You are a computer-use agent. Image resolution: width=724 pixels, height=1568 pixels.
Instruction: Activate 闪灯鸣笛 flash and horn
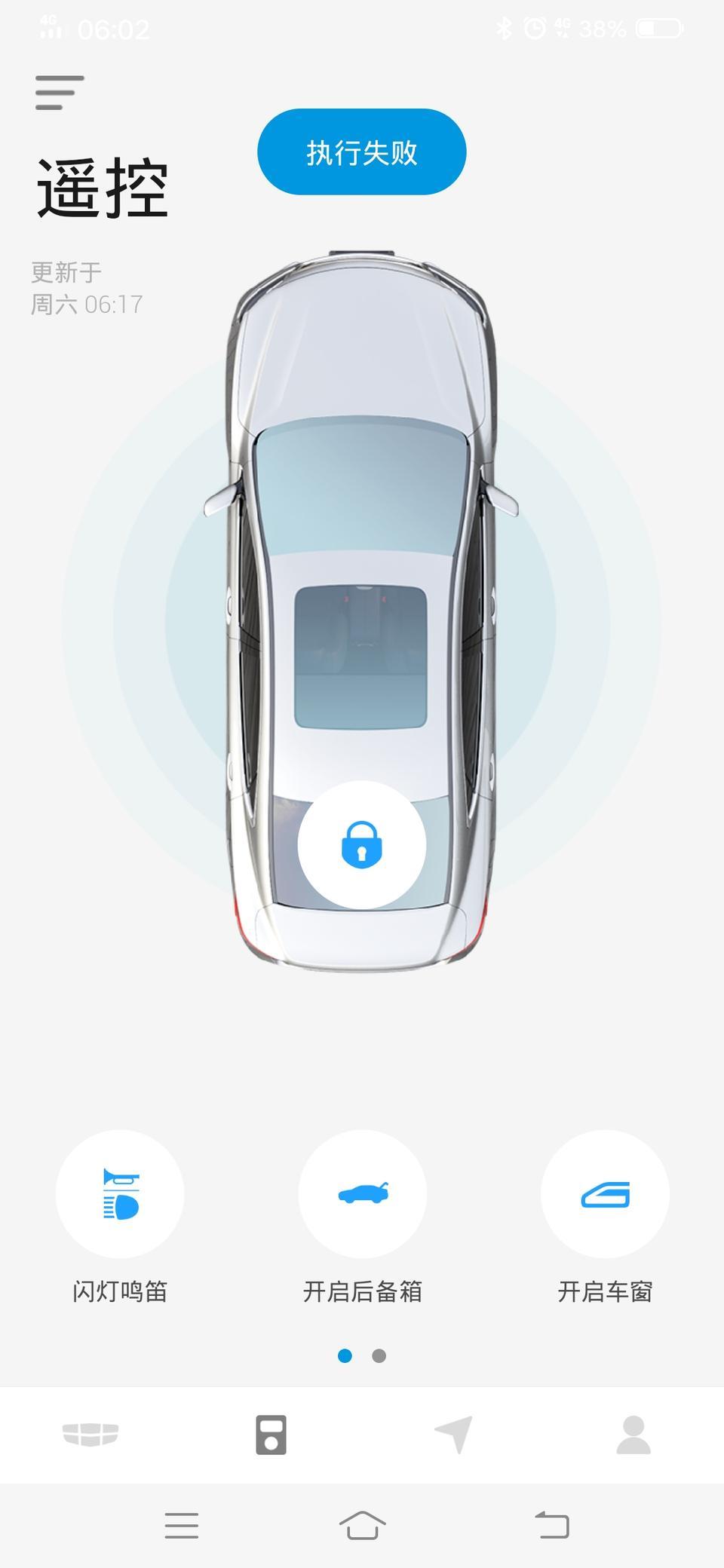120,1194
